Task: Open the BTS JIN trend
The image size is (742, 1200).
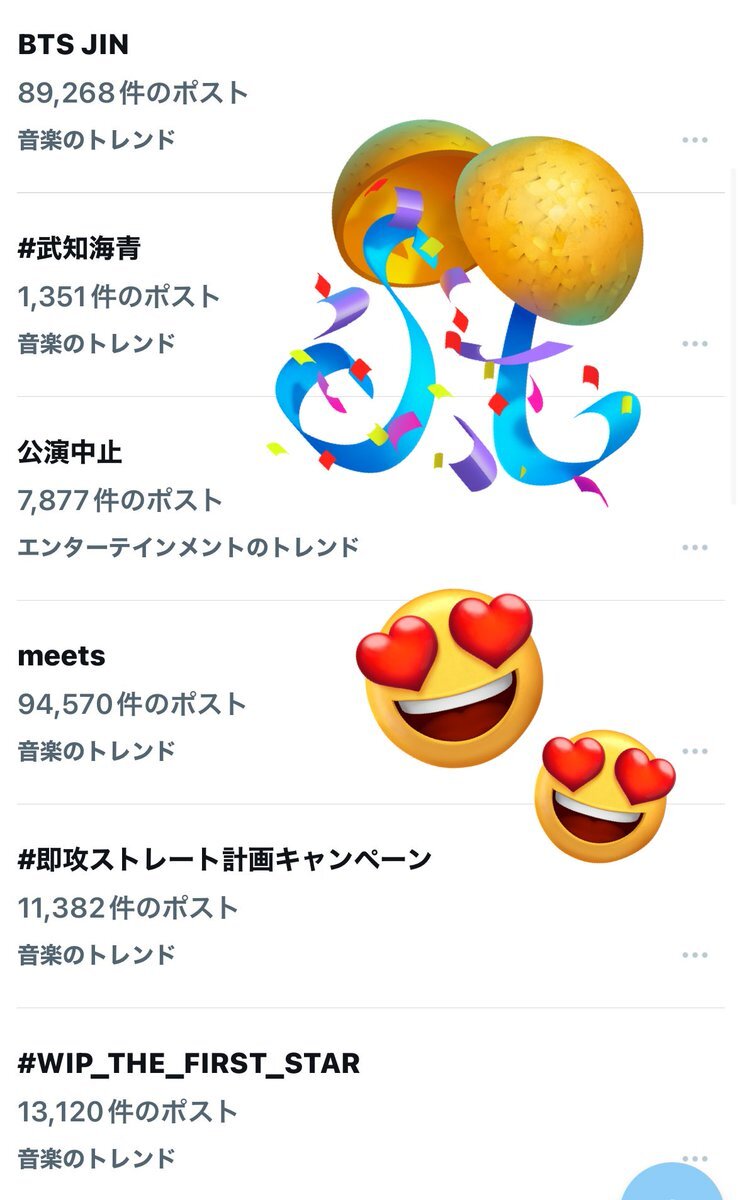Action: (74, 45)
